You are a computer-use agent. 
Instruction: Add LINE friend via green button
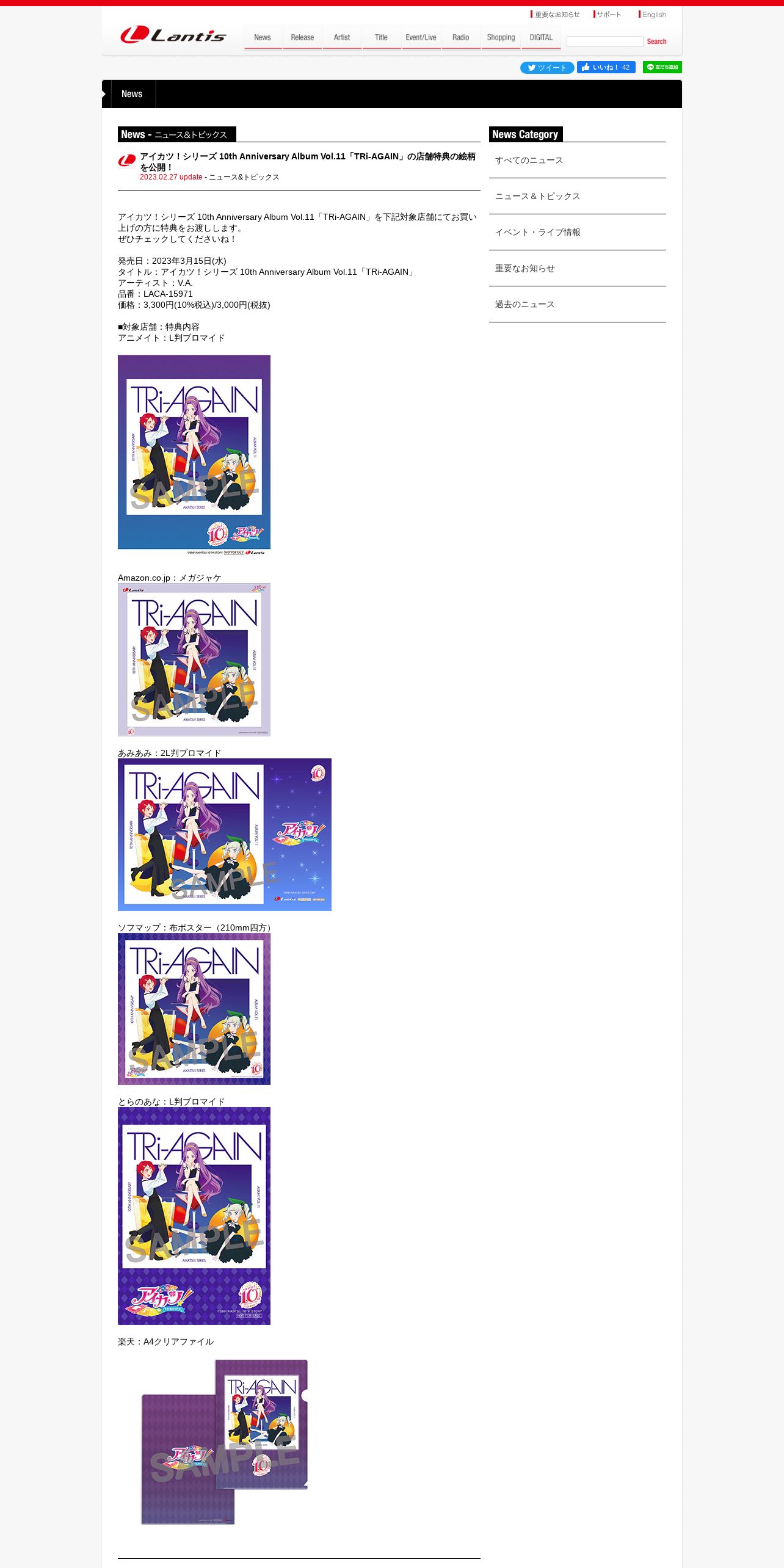(662, 67)
